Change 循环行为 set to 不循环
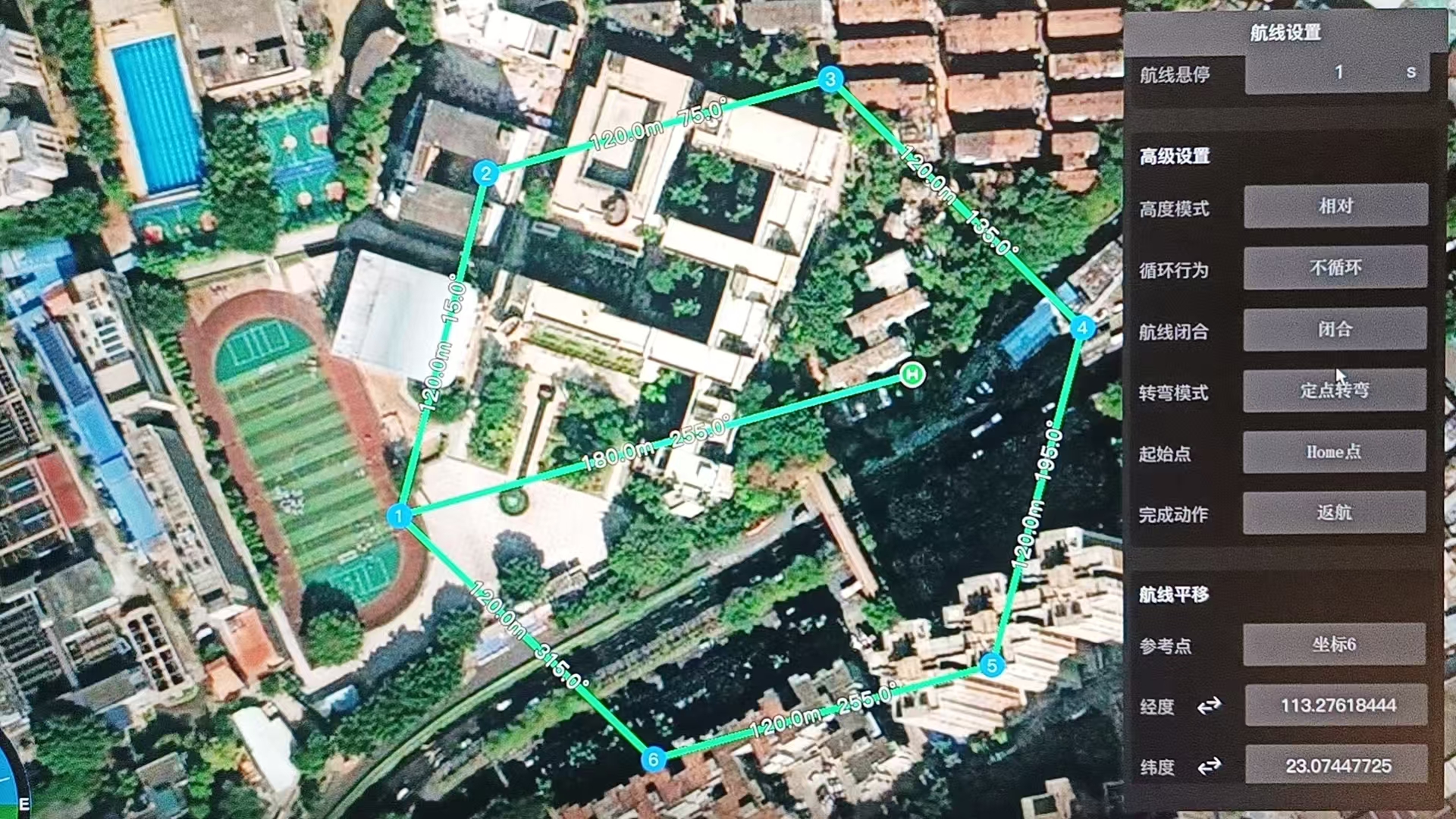The height and width of the screenshot is (819, 1456). [x=1335, y=268]
